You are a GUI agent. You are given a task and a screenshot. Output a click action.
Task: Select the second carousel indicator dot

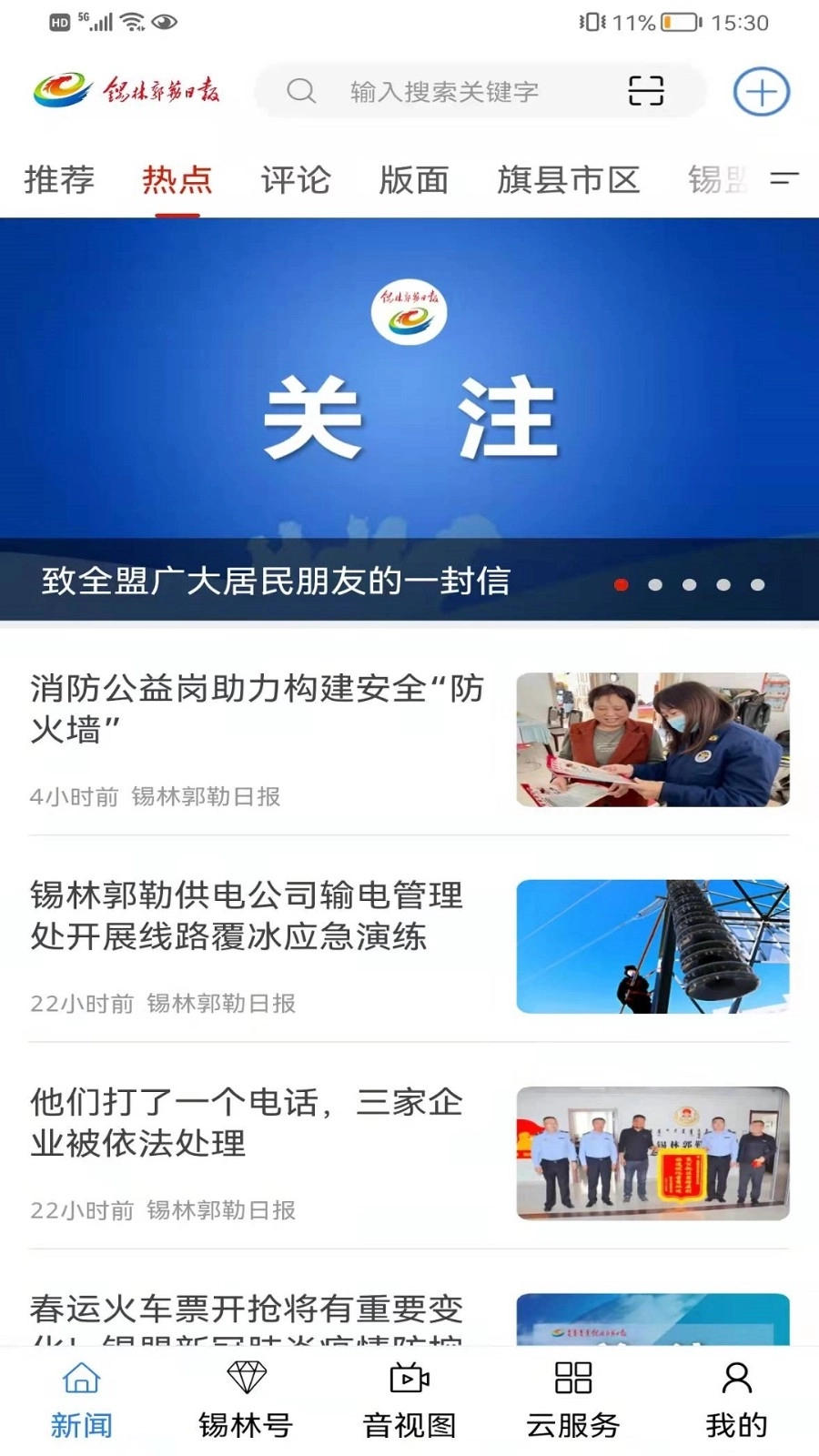(x=657, y=585)
